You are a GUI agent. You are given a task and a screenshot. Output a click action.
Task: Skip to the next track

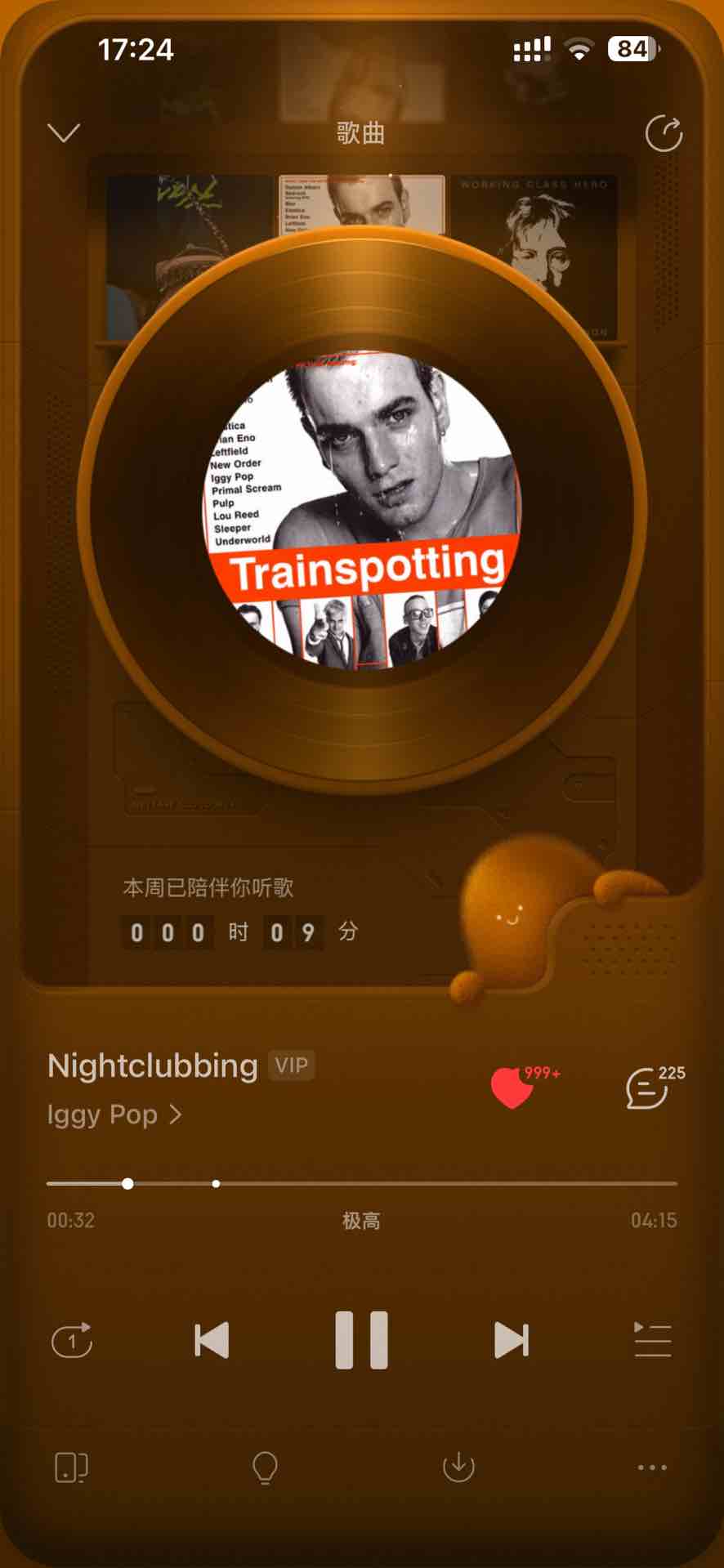click(x=512, y=1340)
